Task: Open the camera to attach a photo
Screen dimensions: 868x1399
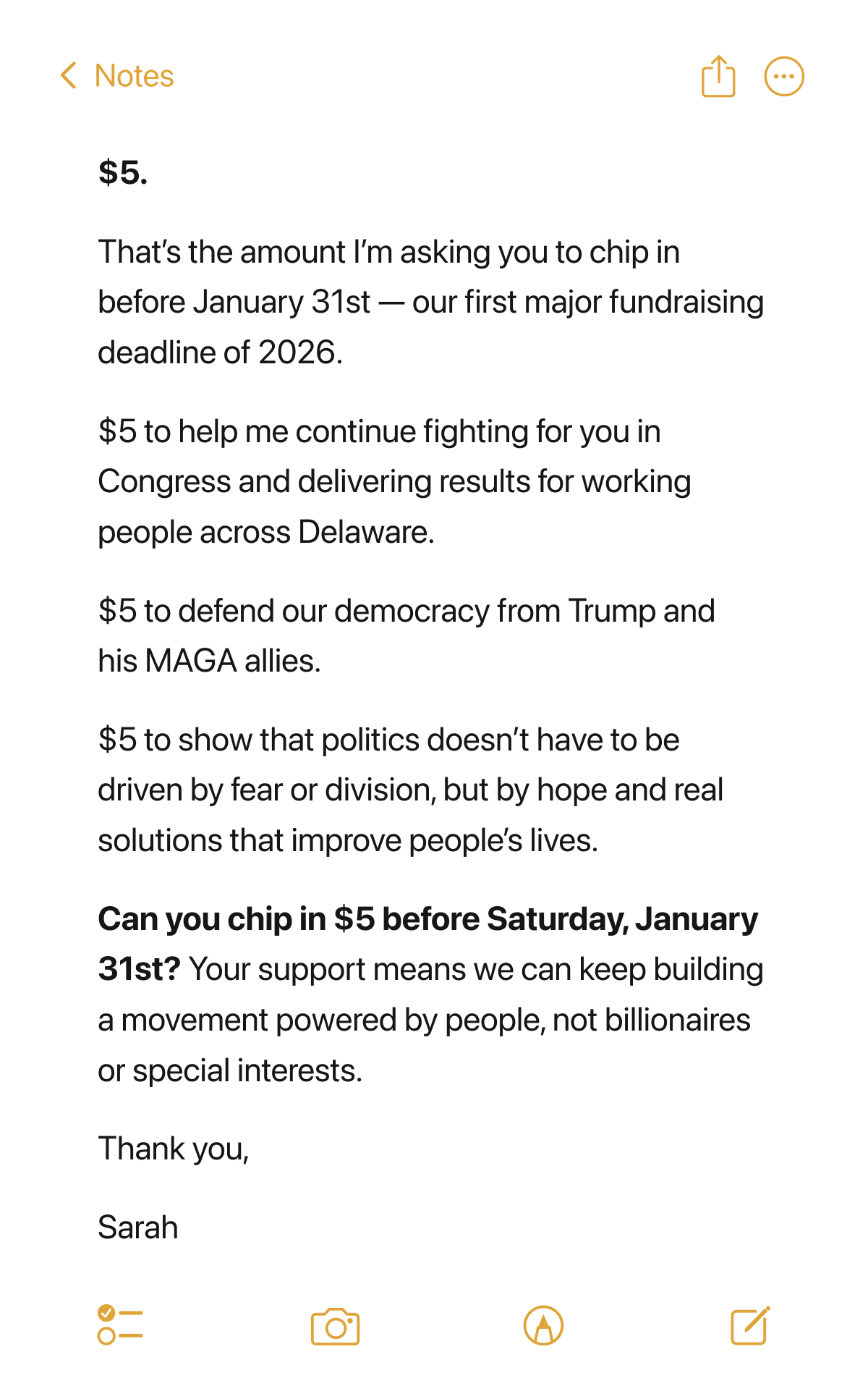Action: 334,1327
